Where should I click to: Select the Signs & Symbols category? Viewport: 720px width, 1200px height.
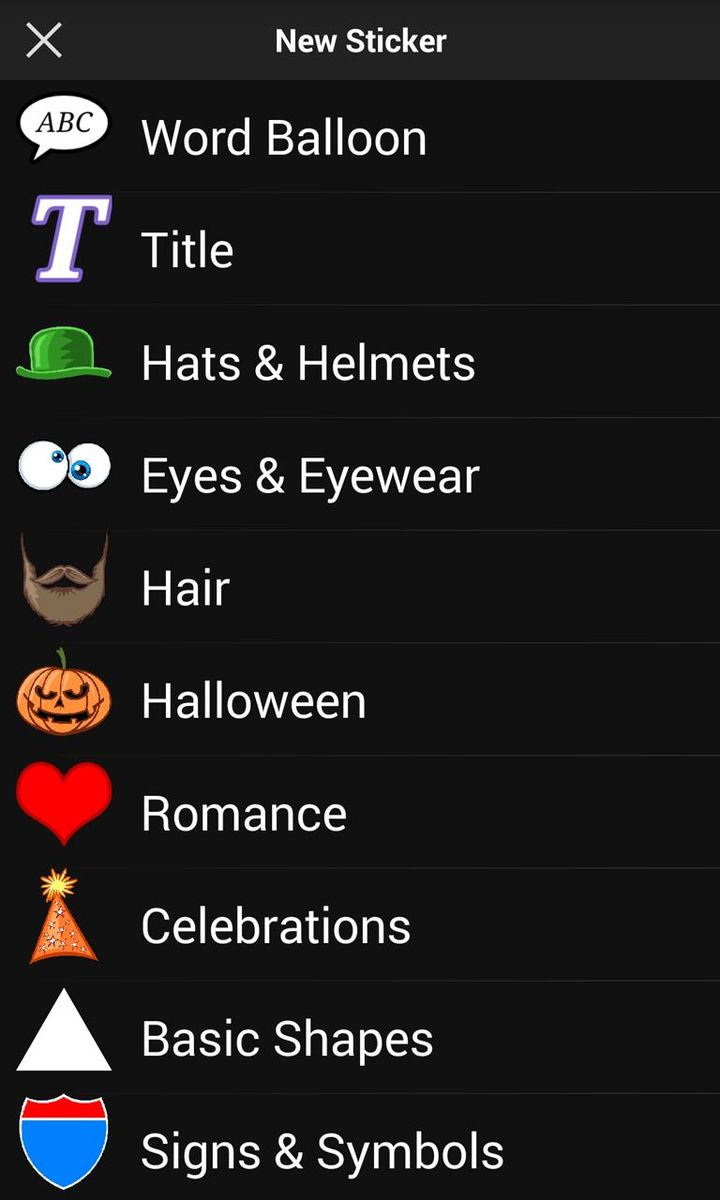coord(322,1150)
